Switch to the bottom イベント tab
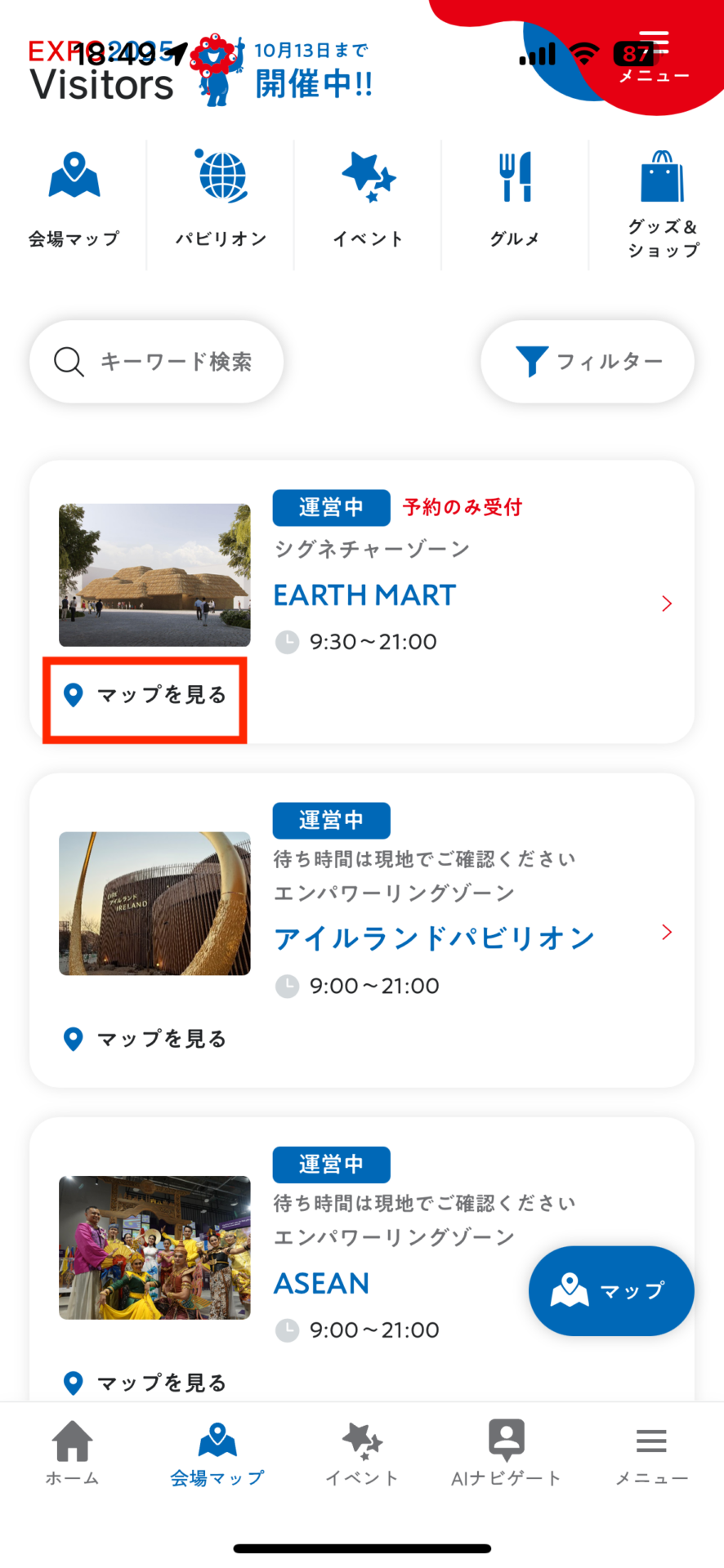This screenshot has height=1568, width=724. click(x=362, y=1454)
